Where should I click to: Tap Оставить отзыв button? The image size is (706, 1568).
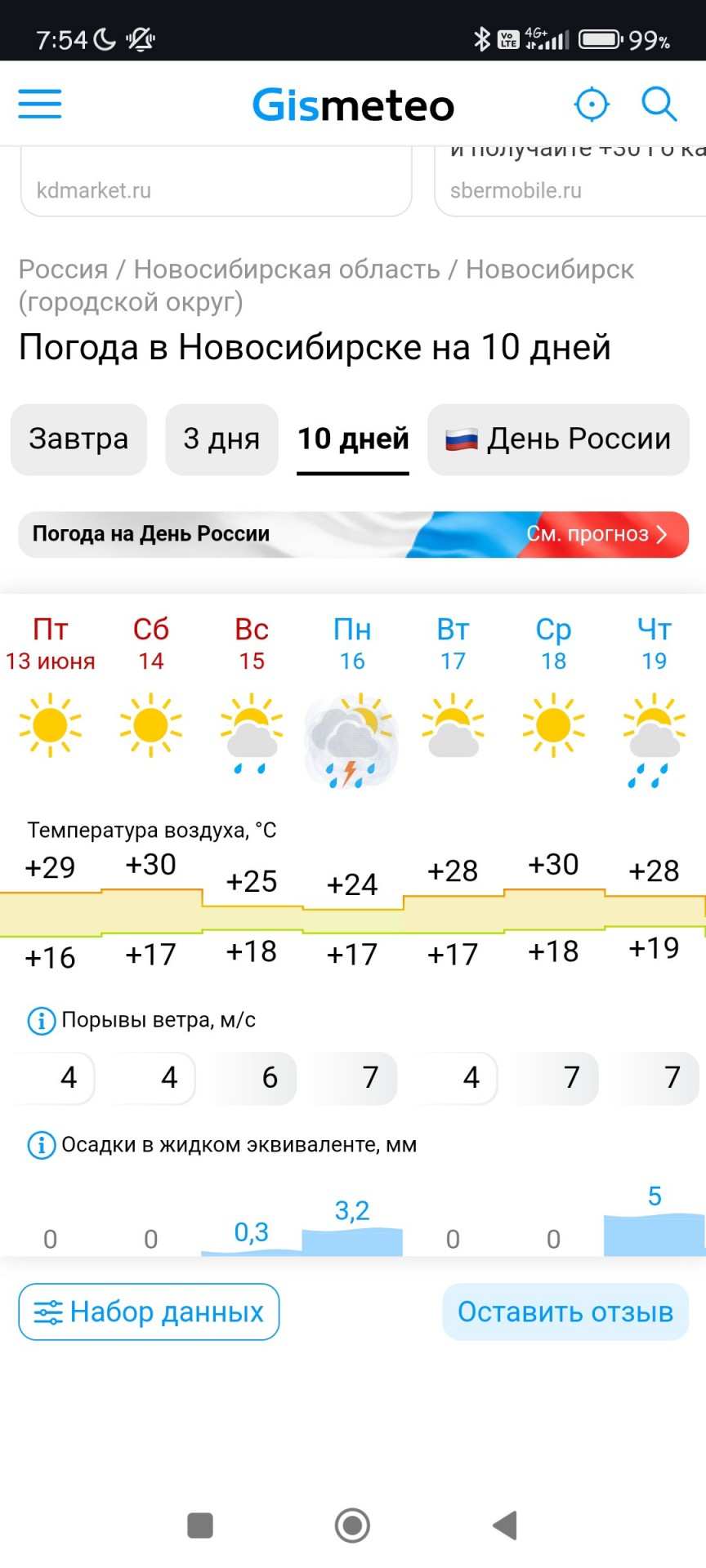click(565, 1312)
